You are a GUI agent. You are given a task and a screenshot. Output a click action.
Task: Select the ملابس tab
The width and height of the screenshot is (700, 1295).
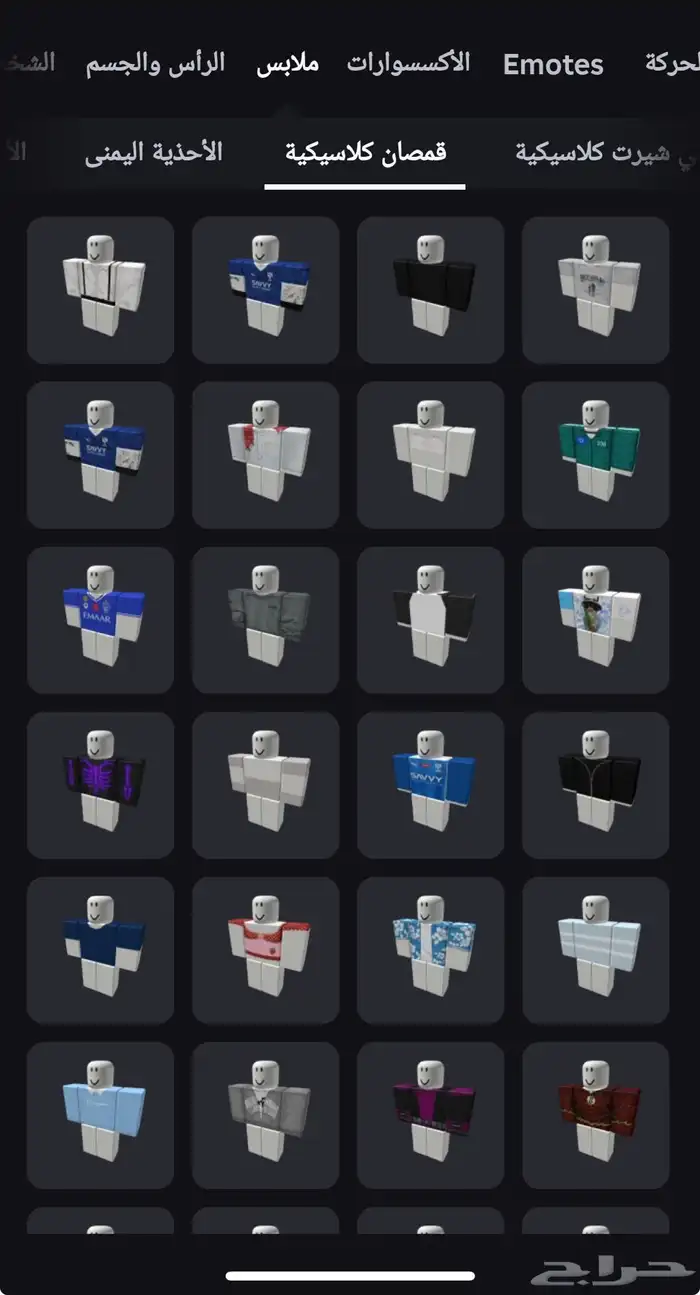pos(287,63)
